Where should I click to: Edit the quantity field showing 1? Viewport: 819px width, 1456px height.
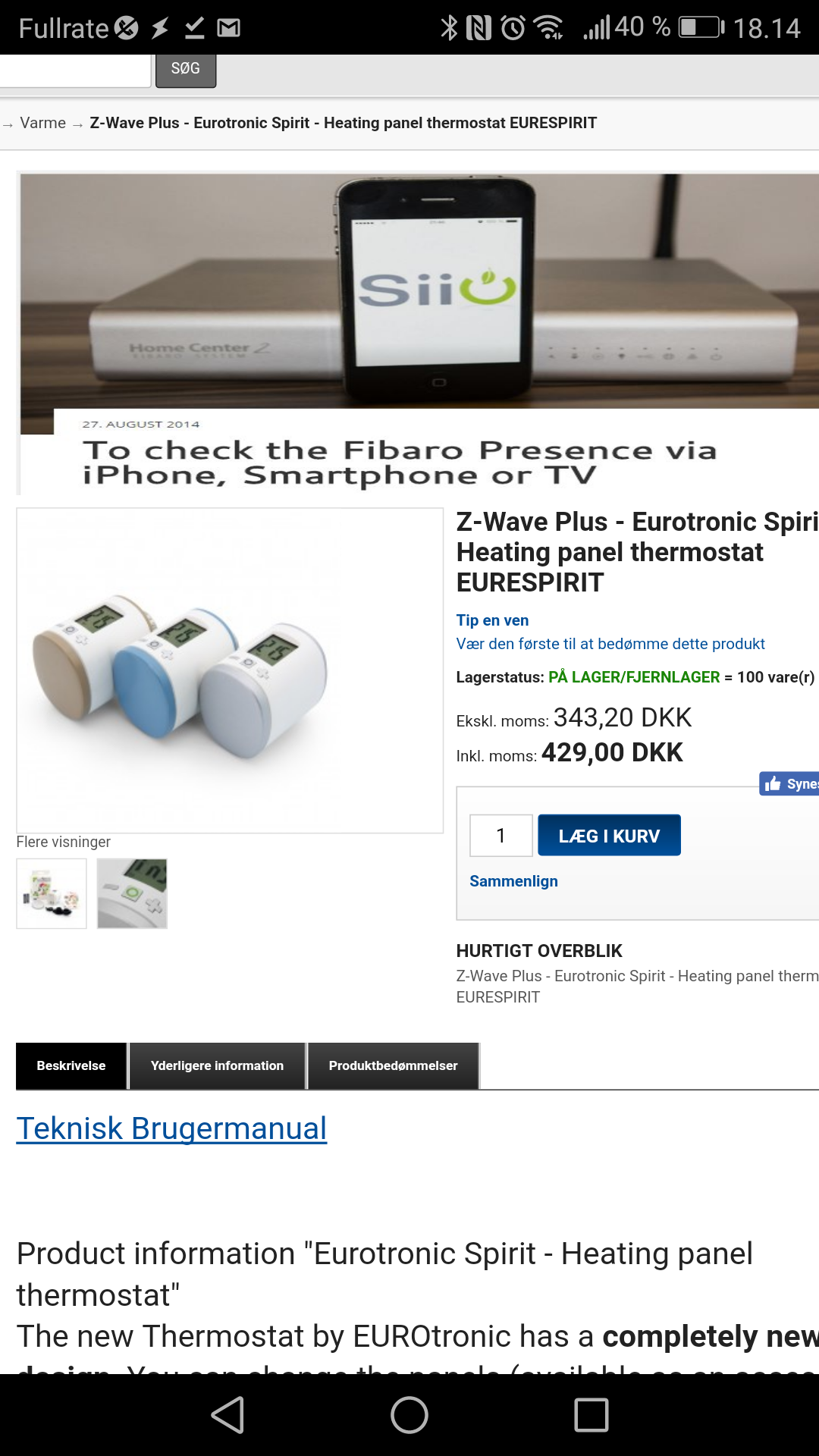click(x=500, y=836)
